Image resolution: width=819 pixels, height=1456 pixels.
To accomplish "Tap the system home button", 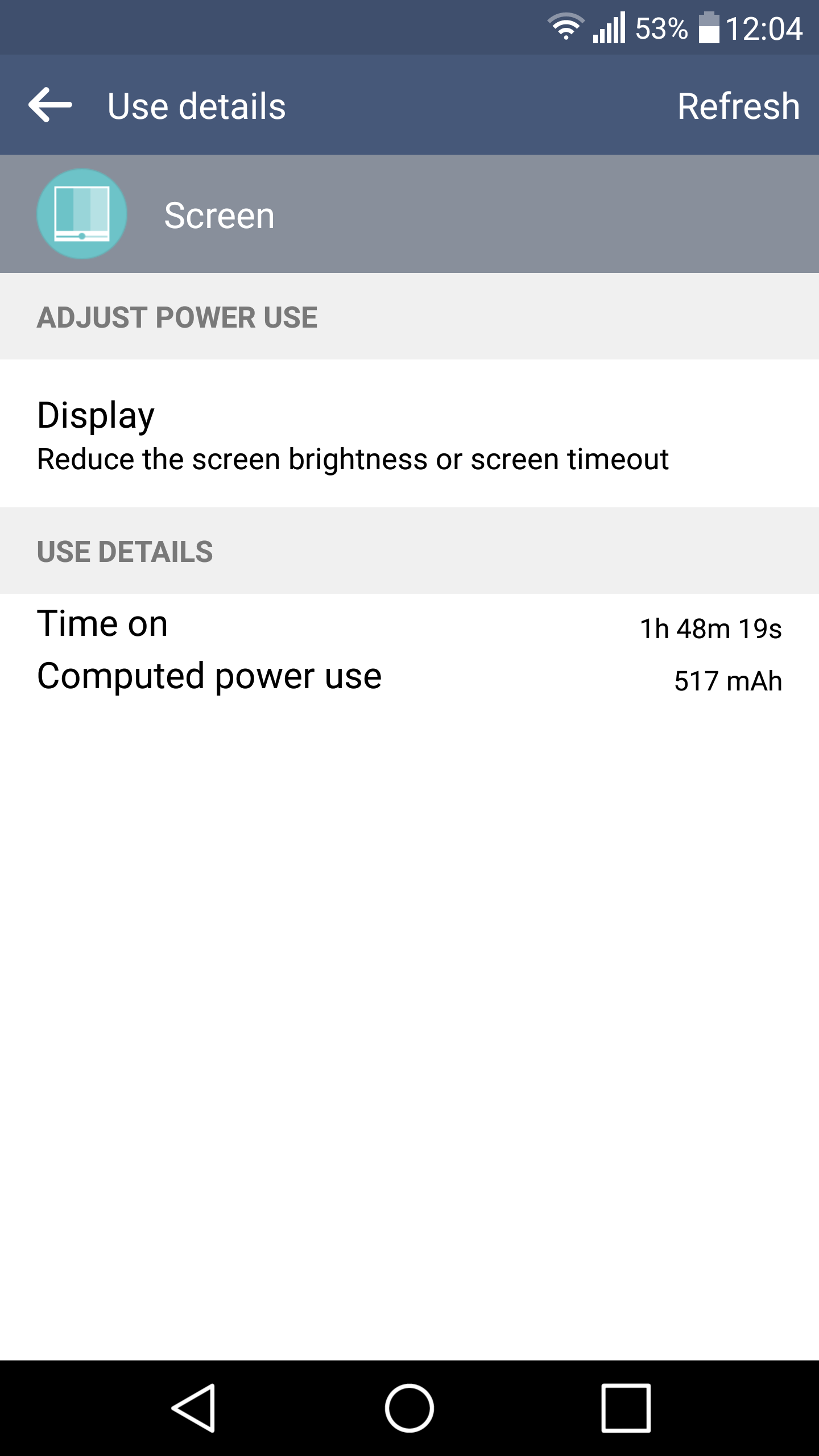I will pyautogui.click(x=409, y=1408).
